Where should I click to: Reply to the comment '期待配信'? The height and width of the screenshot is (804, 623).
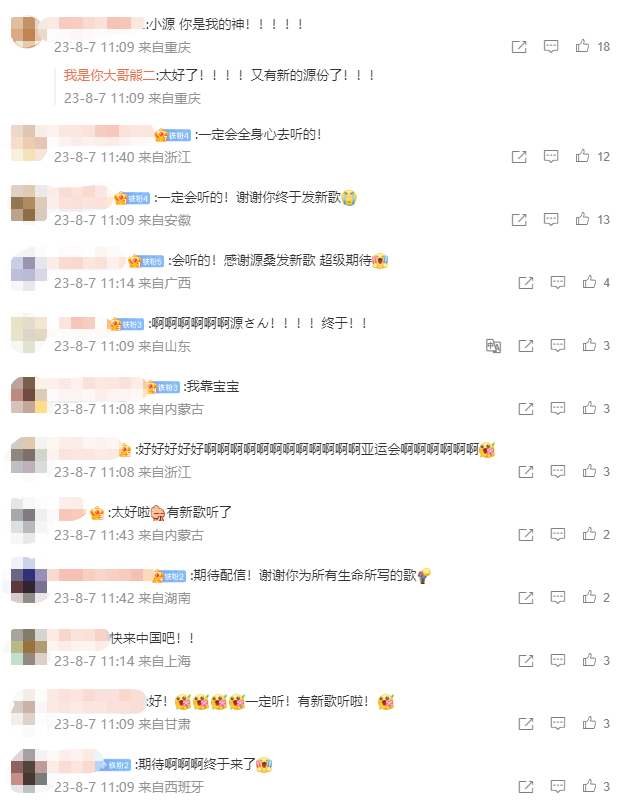coord(557,598)
